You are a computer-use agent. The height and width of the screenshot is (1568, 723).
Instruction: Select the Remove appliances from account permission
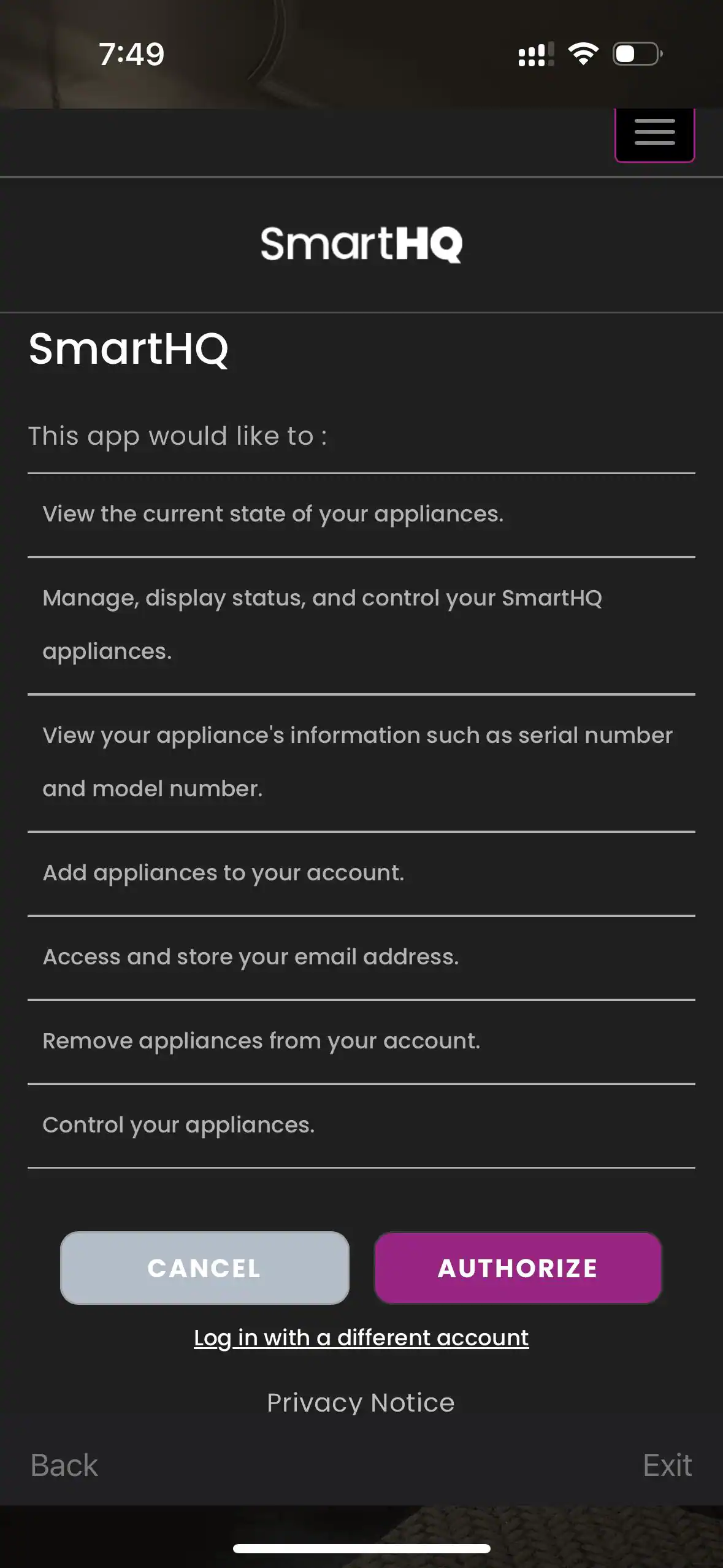262,1040
